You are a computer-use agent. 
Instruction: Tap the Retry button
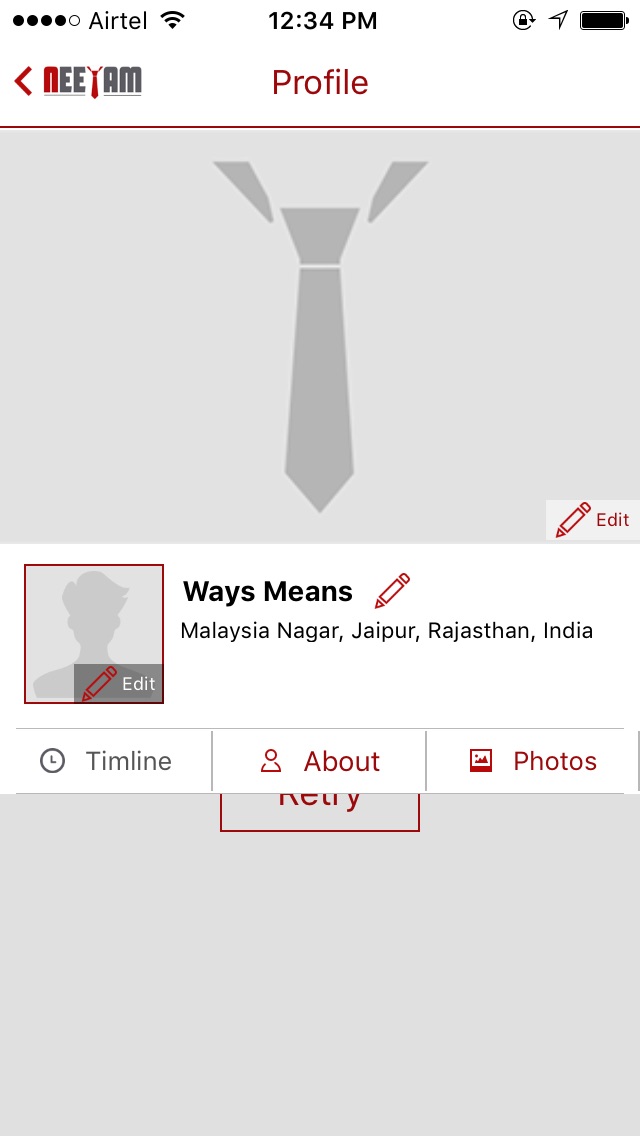point(319,812)
